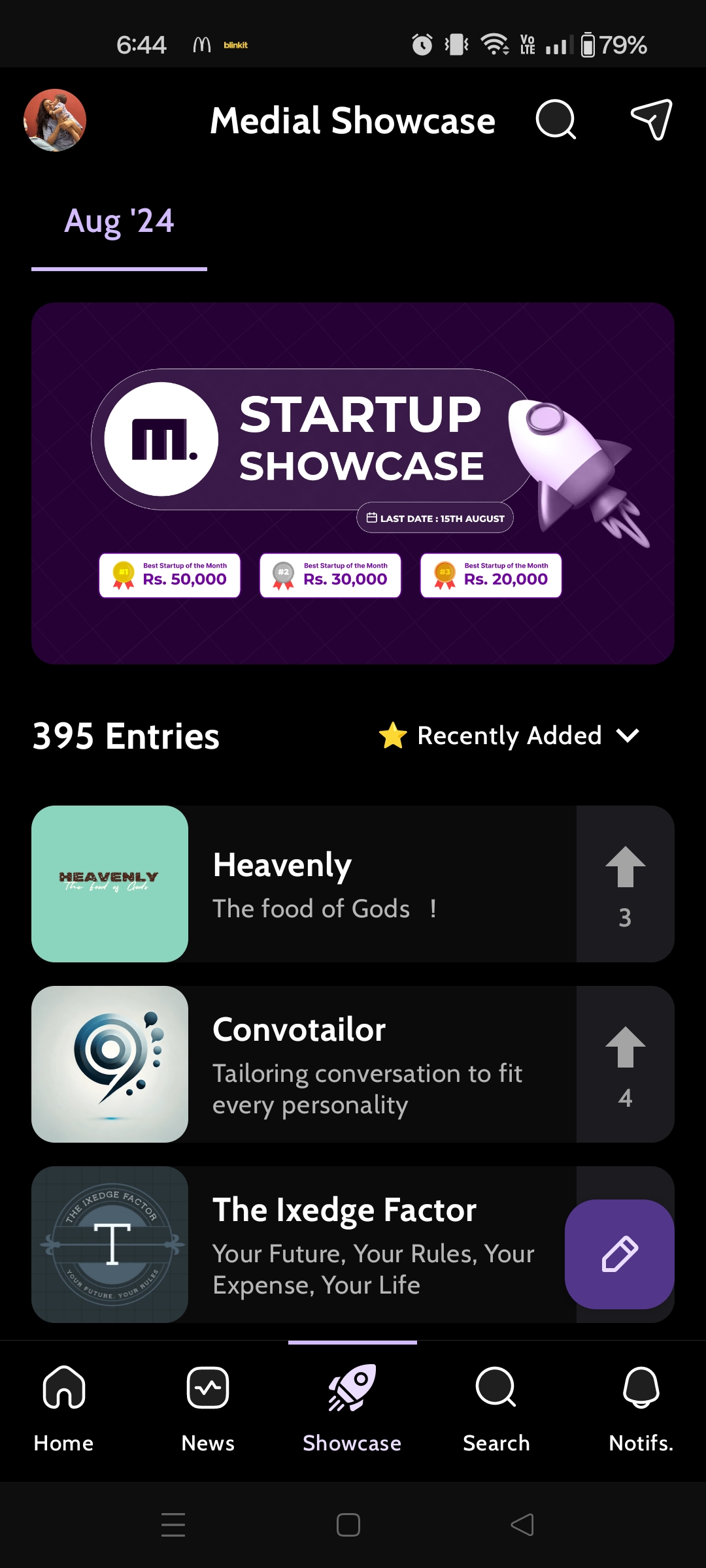Switch to the News tab
The height and width of the screenshot is (1568, 706).
pyautogui.click(x=208, y=1405)
